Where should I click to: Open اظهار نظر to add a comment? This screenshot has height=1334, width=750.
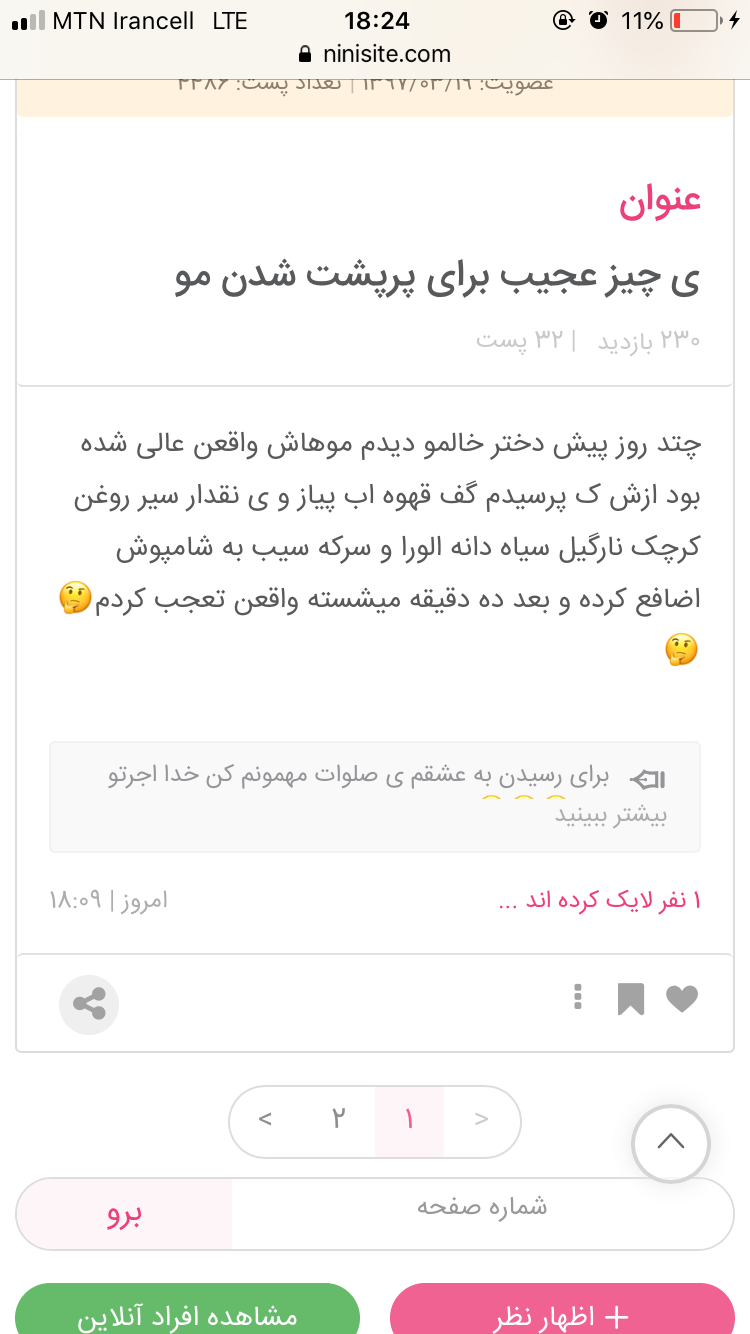562,1315
